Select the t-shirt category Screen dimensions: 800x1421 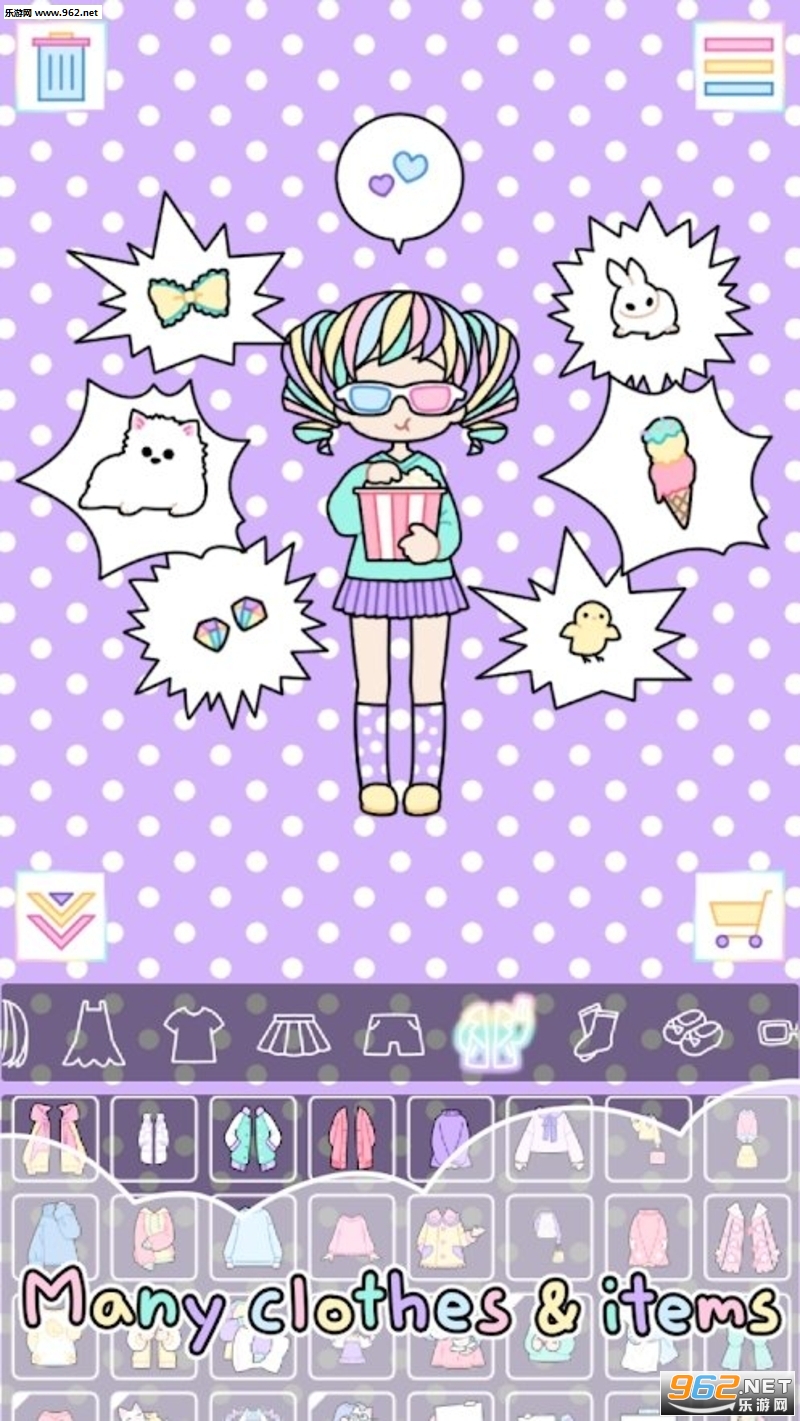point(193,1033)
